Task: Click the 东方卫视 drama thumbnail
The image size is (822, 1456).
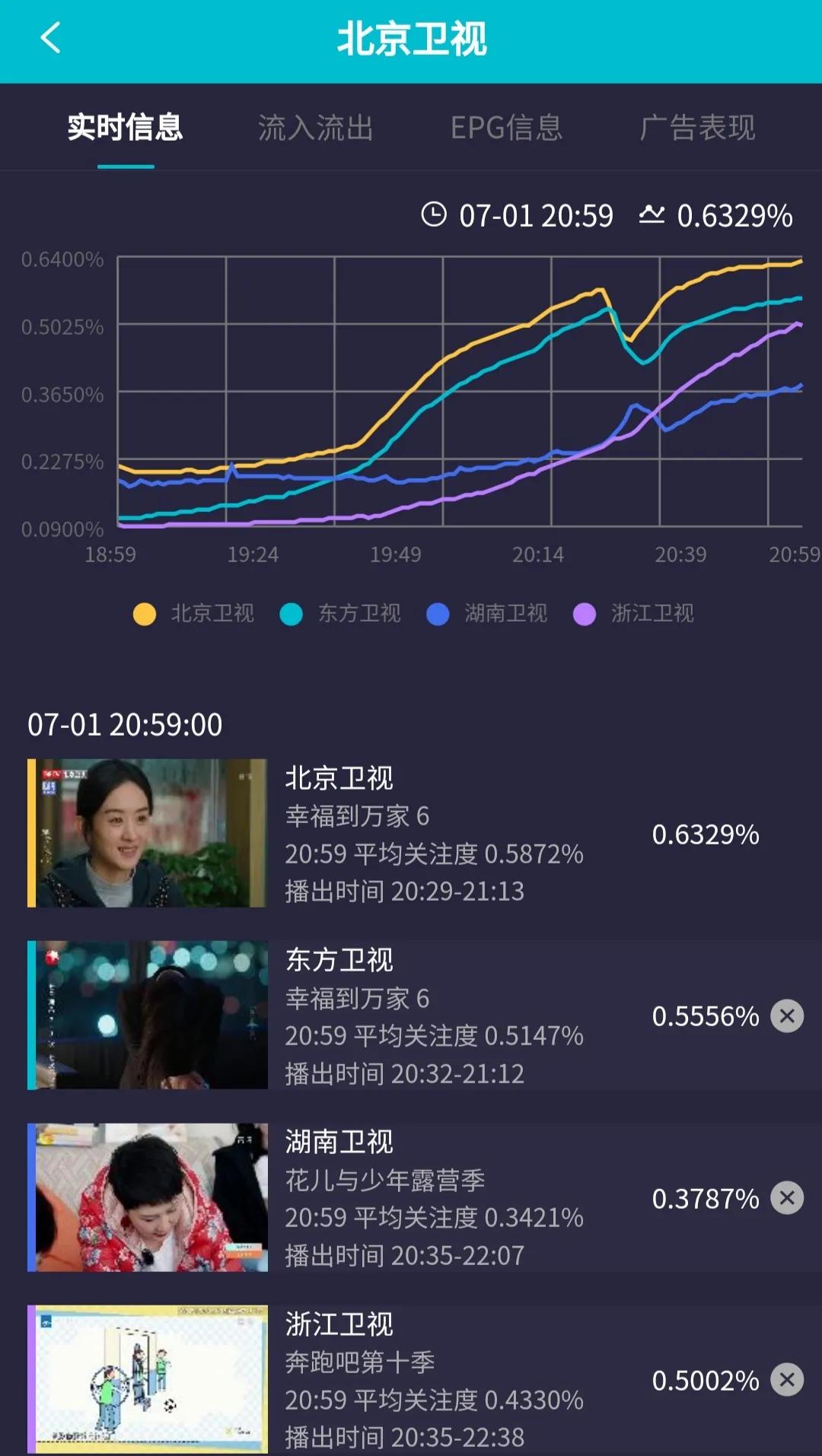Action: tap(148, 1015)
